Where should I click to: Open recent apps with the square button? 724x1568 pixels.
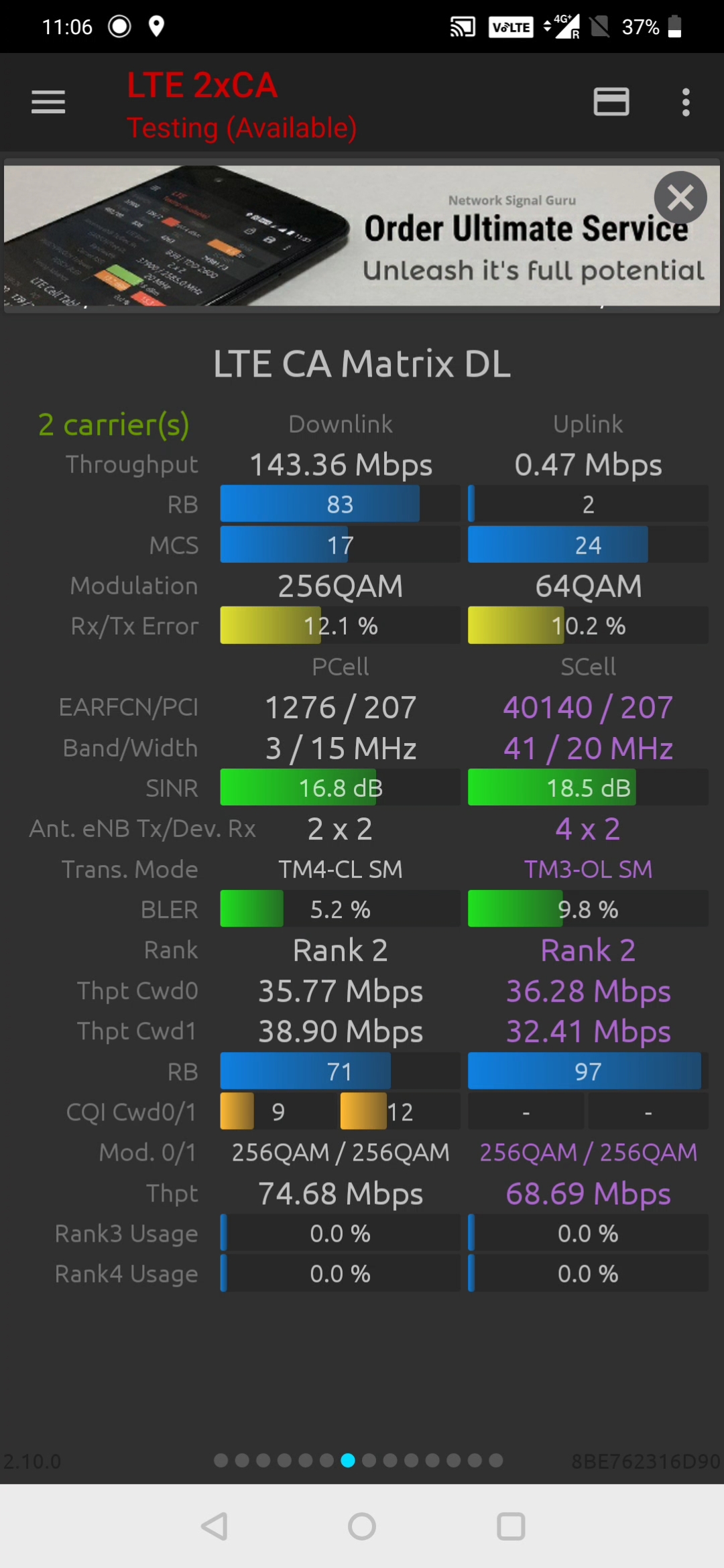click(509, 1526)
